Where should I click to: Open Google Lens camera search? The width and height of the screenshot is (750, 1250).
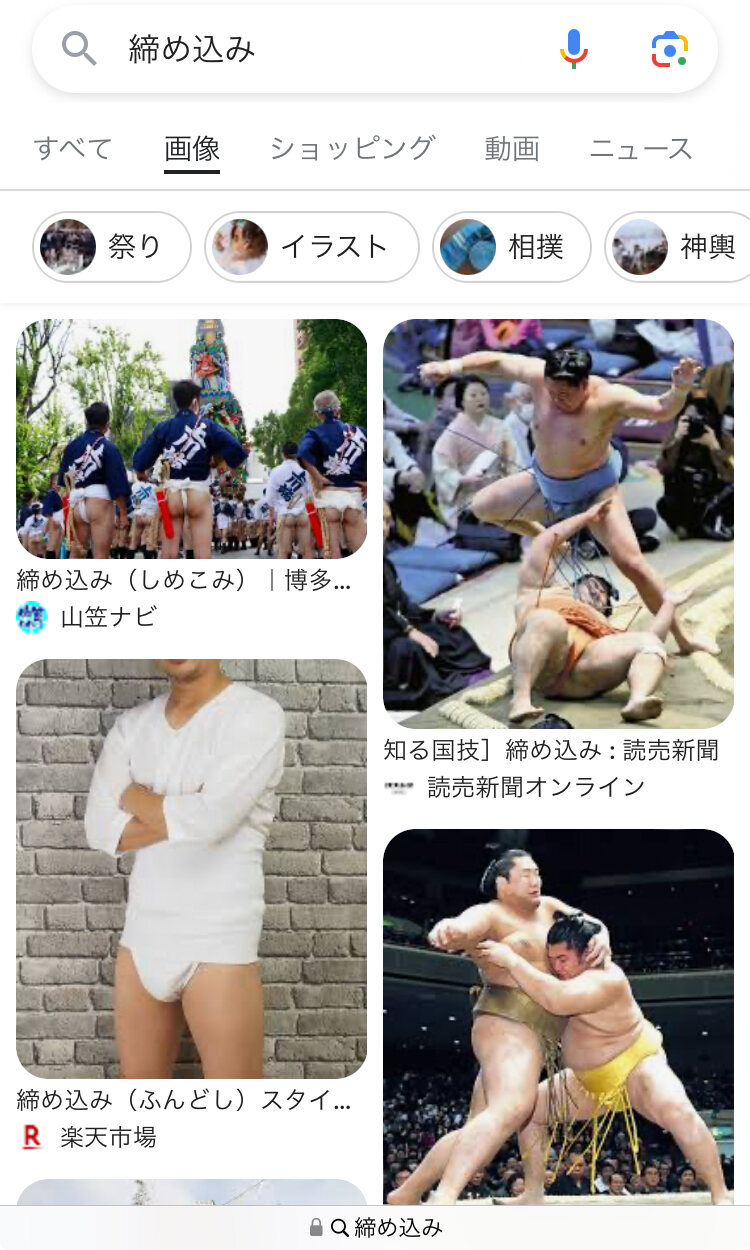click(669, 49)
